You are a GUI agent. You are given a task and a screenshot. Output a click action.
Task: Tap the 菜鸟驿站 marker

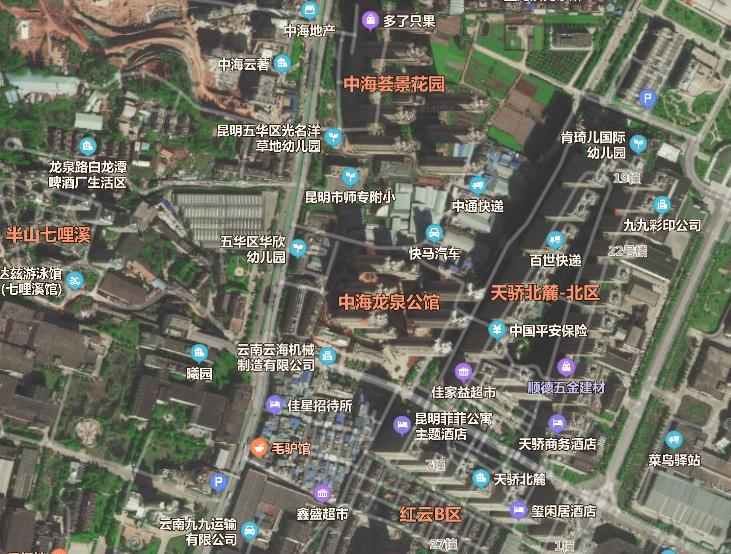[674, 440]
